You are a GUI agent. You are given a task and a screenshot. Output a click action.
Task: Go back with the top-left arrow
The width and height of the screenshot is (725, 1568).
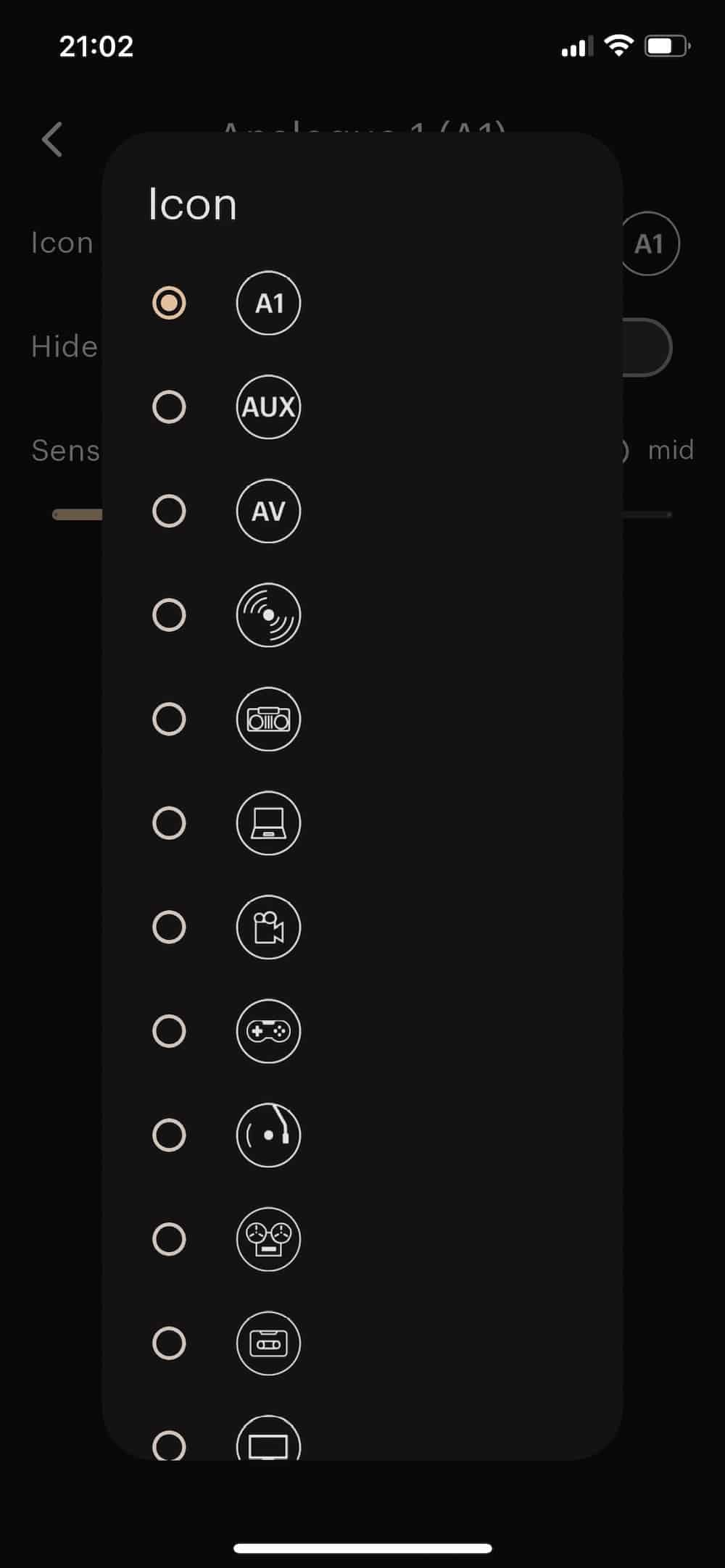[52, 139]
